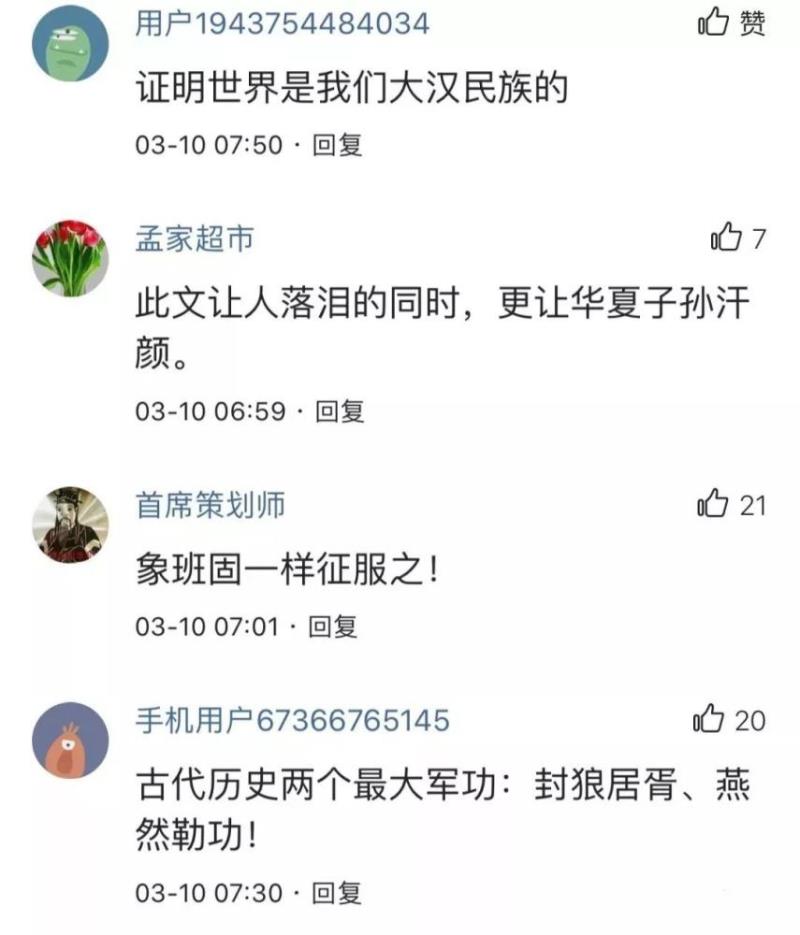Like 首席策划师's comment
800x935 pixels.
714,504
